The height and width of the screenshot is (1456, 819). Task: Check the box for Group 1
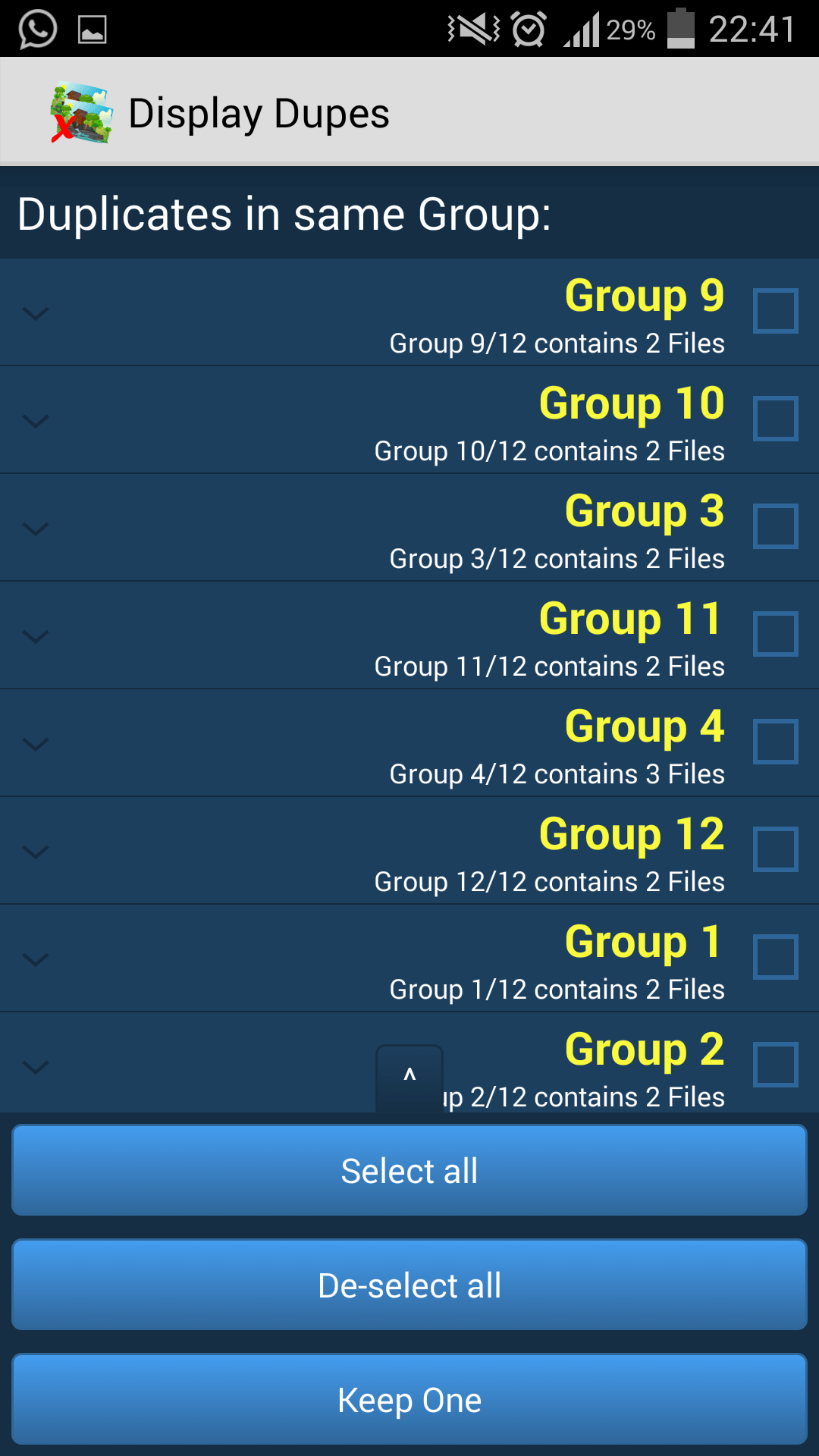pyautogui.click(x=775, y=957)
